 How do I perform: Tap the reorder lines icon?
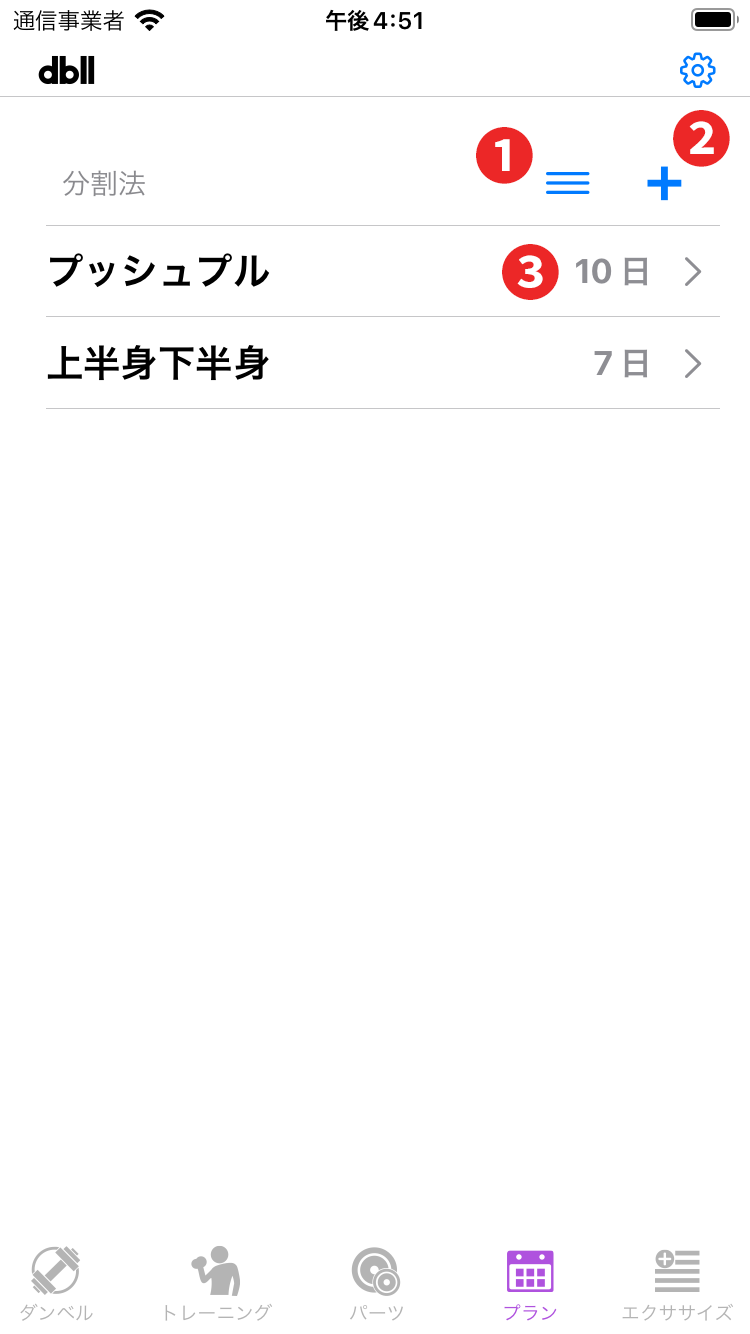coord(567,183)
